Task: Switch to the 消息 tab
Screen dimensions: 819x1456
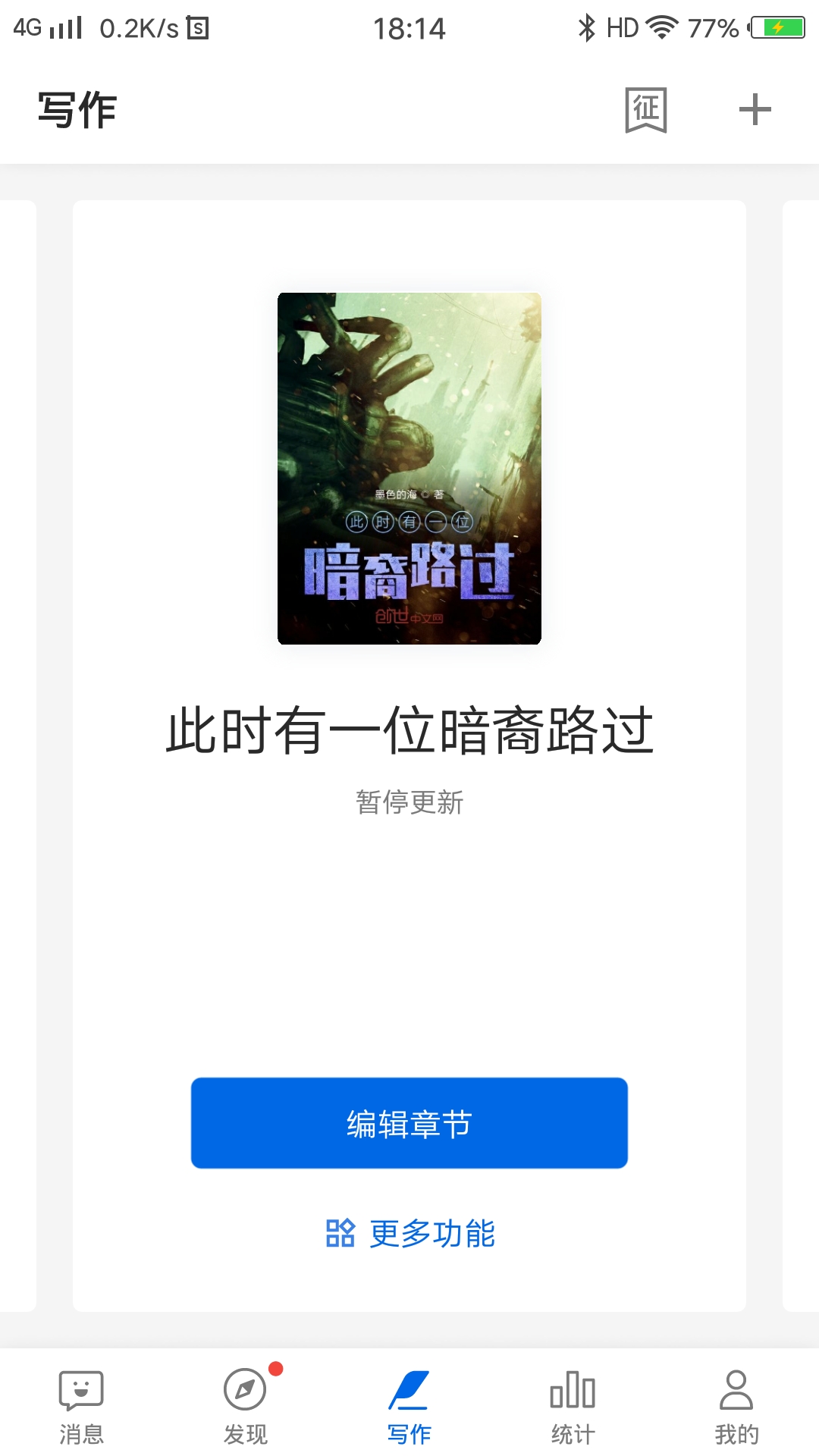Action: (81, 1407)
